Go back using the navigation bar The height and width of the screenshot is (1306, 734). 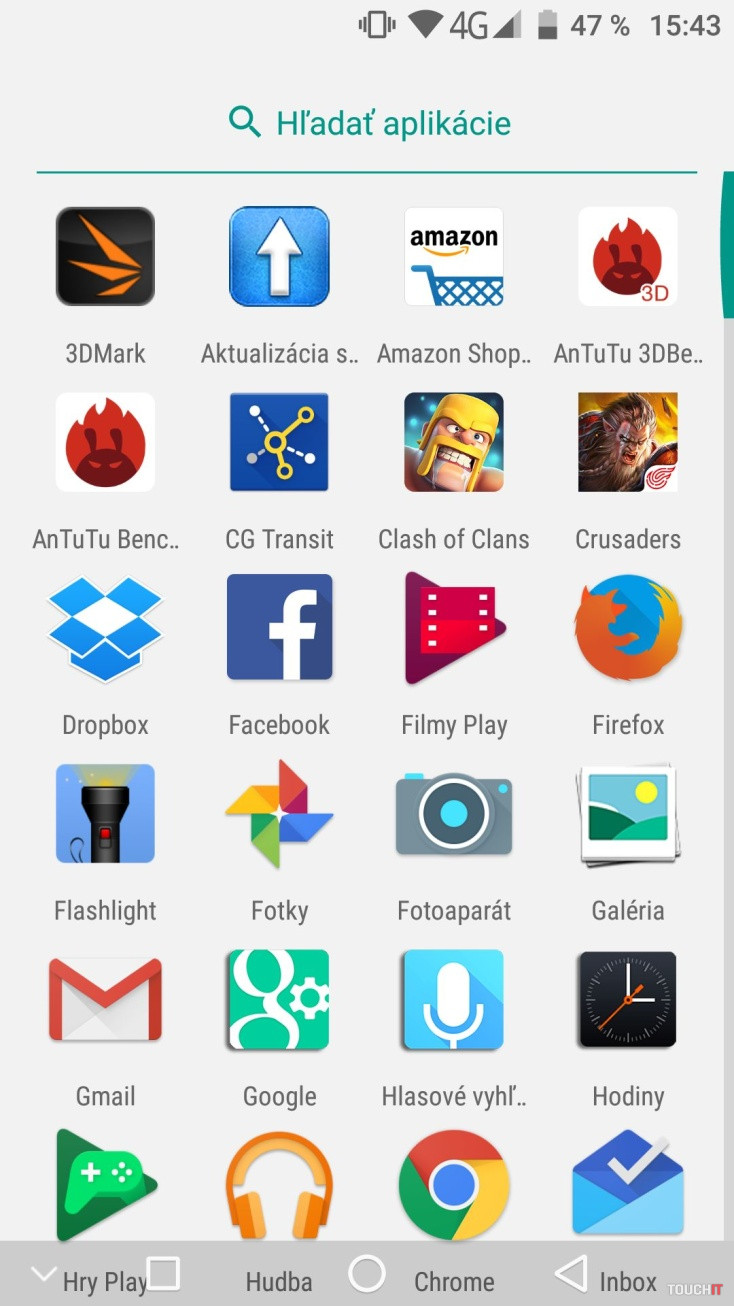(571, 1274)
